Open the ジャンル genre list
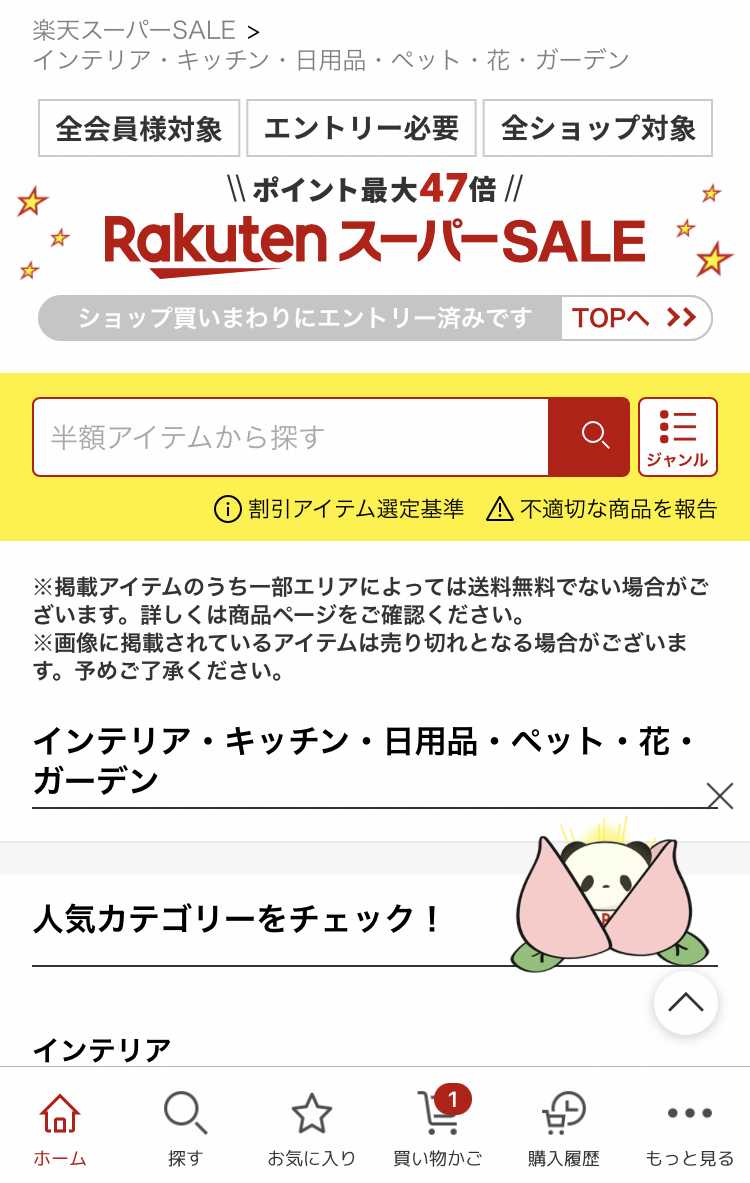 click(677, 437)
